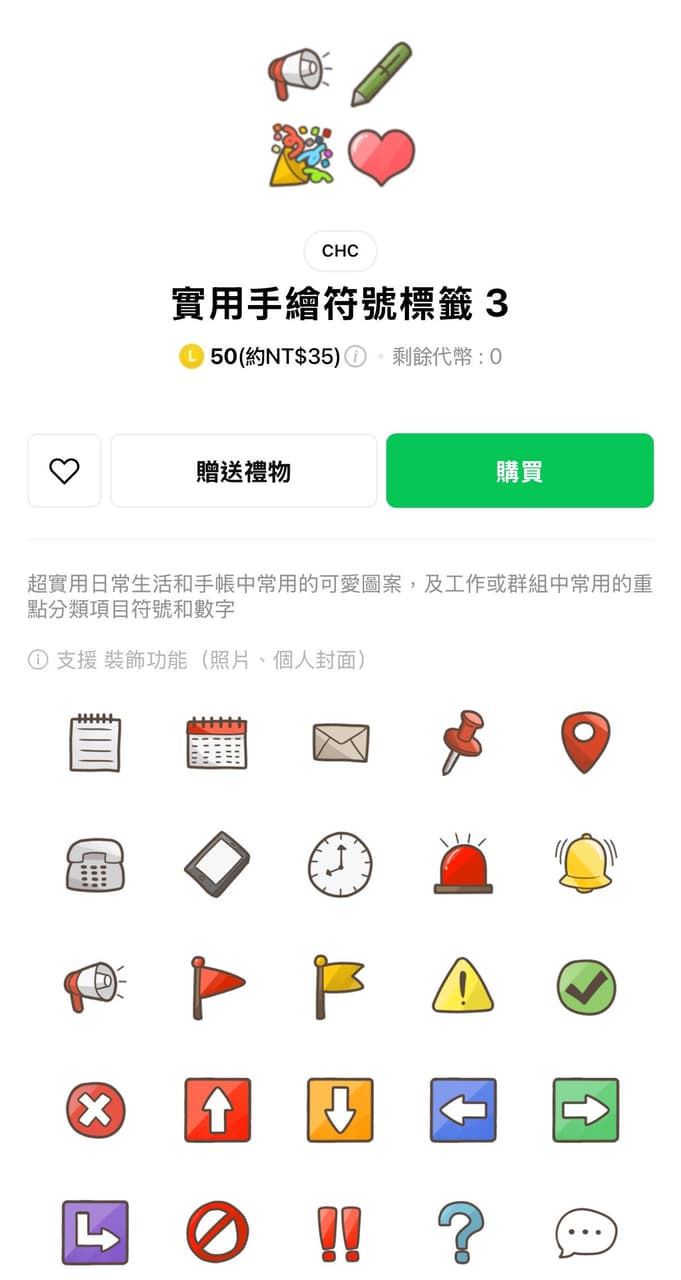Preview the red X emoji
Viewport: 681px width, 1280px height.
(96, 1110)
